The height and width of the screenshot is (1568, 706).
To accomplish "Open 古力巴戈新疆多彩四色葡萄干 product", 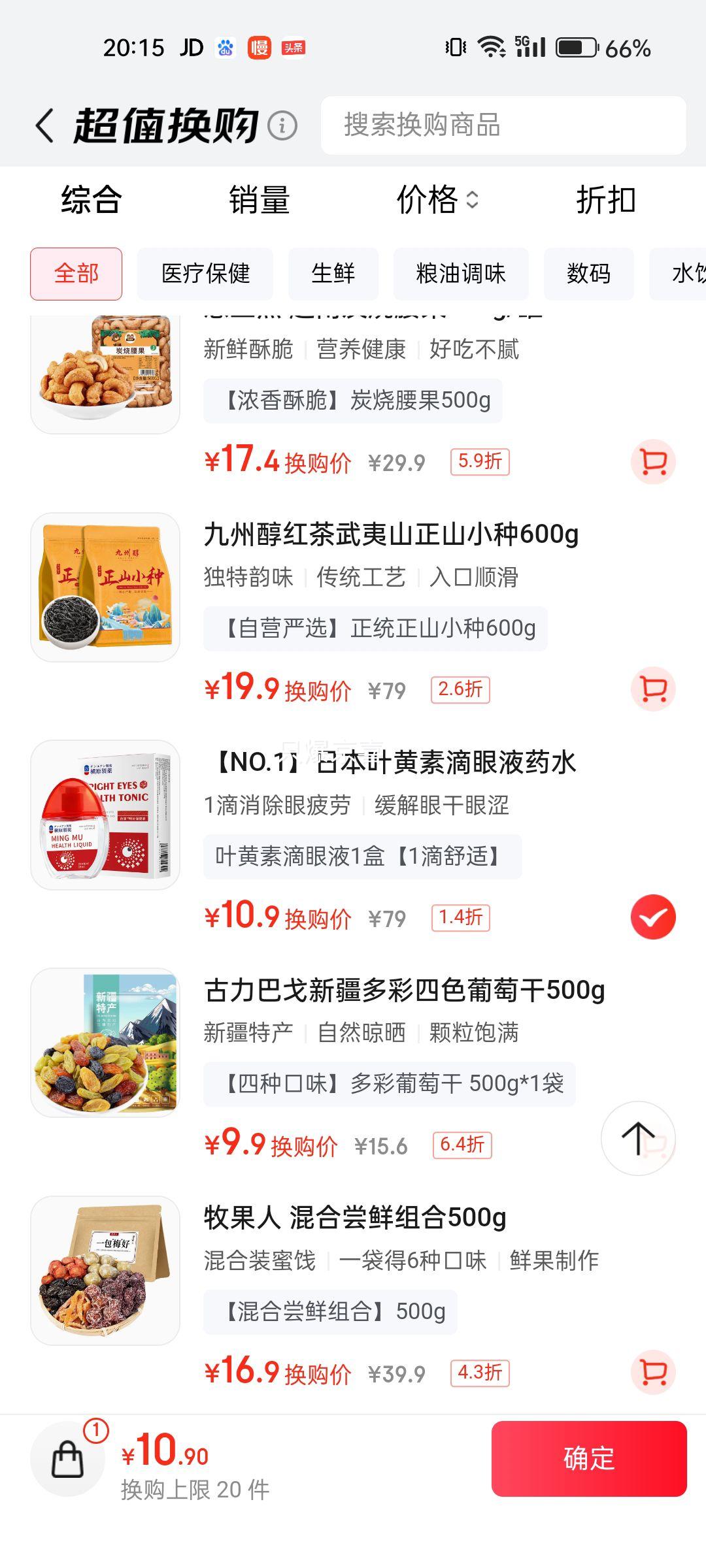I will coord(404,990).
